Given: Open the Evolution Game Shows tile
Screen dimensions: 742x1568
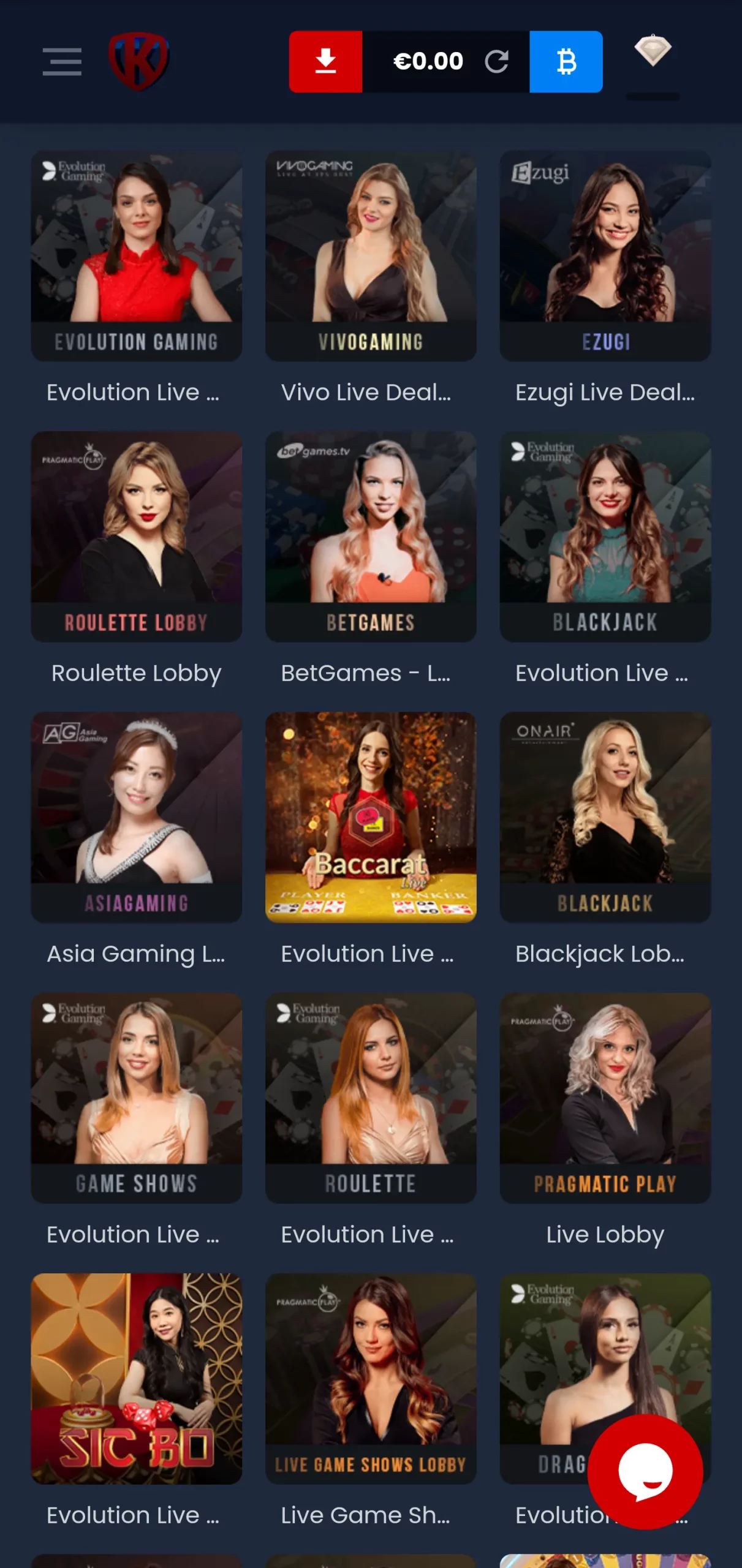Looking at the screenshot, I should pyautogui.click(x=137, y=1098).
